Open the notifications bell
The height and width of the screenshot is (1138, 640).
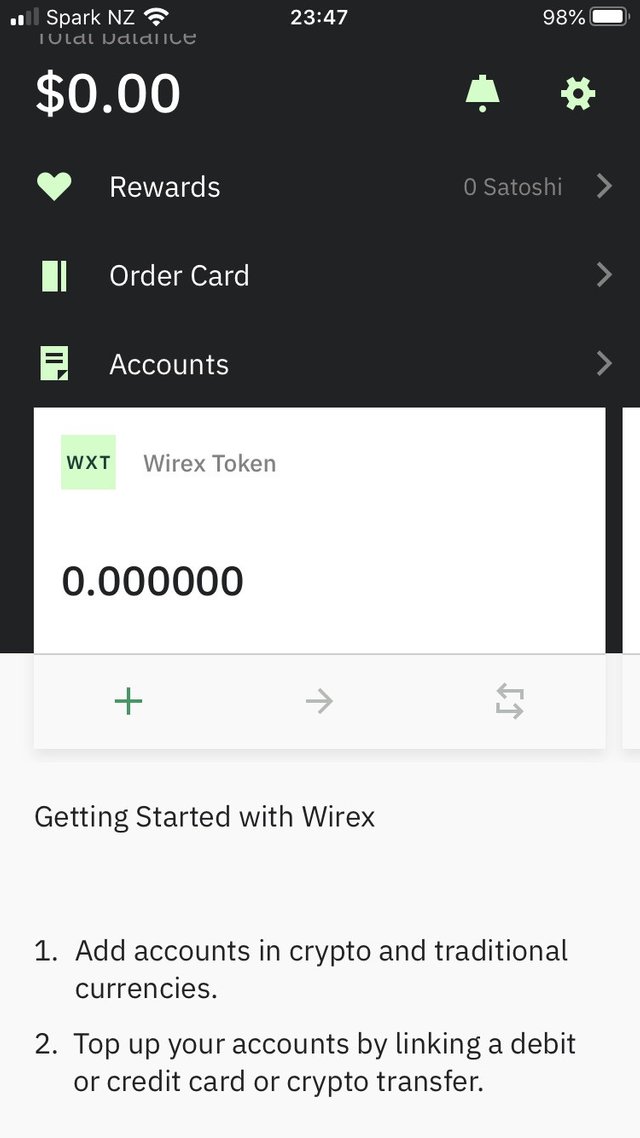point(482,94)
